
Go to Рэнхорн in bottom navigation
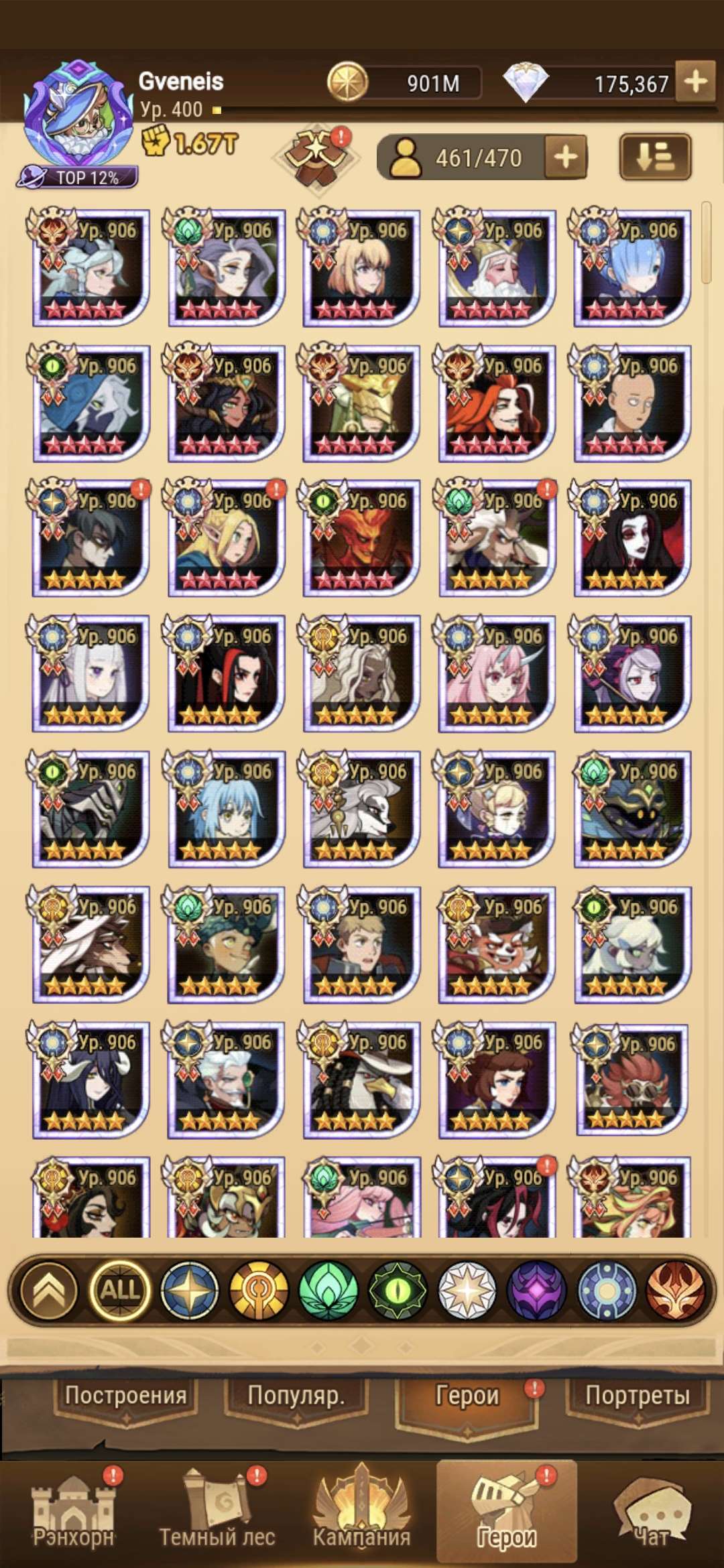[x=74, y=1512]
